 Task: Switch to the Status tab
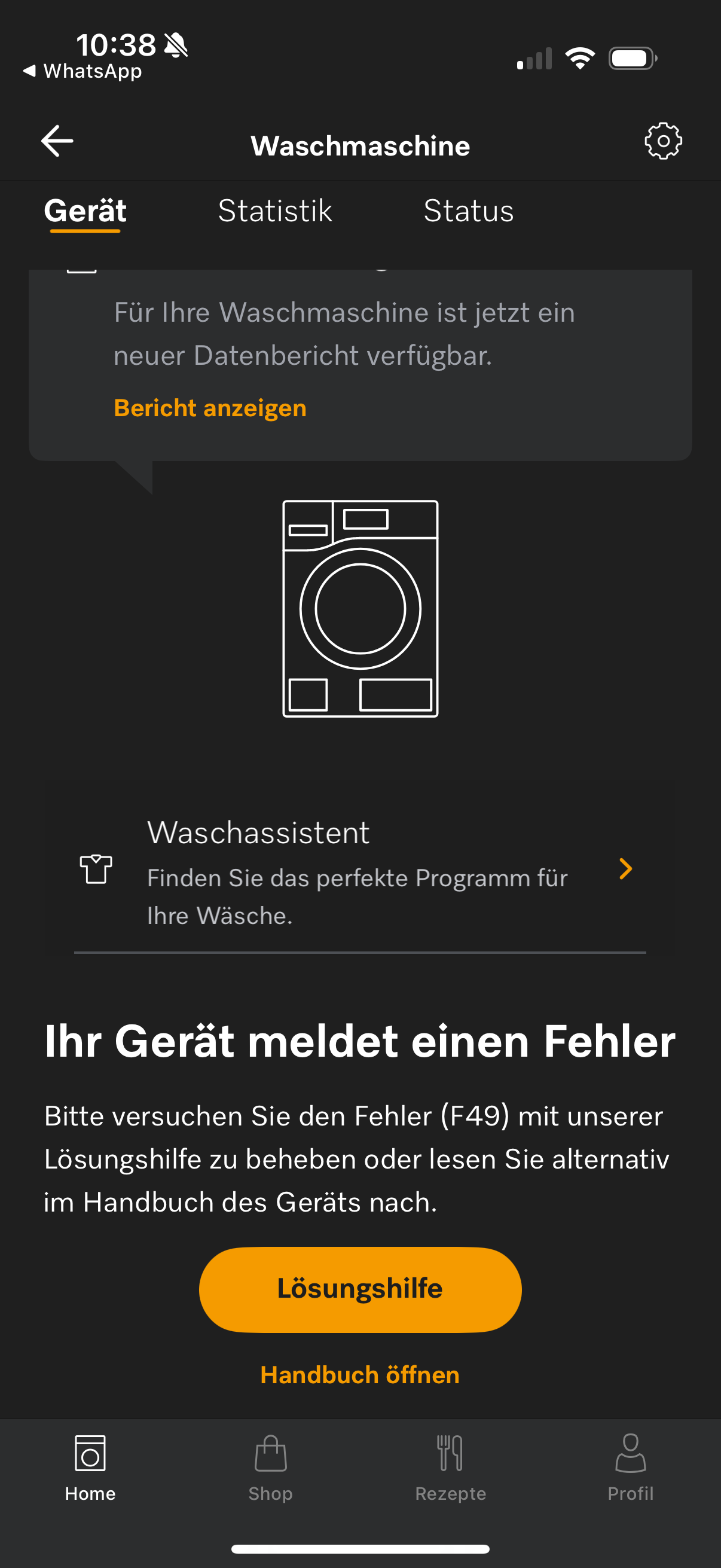468,211
